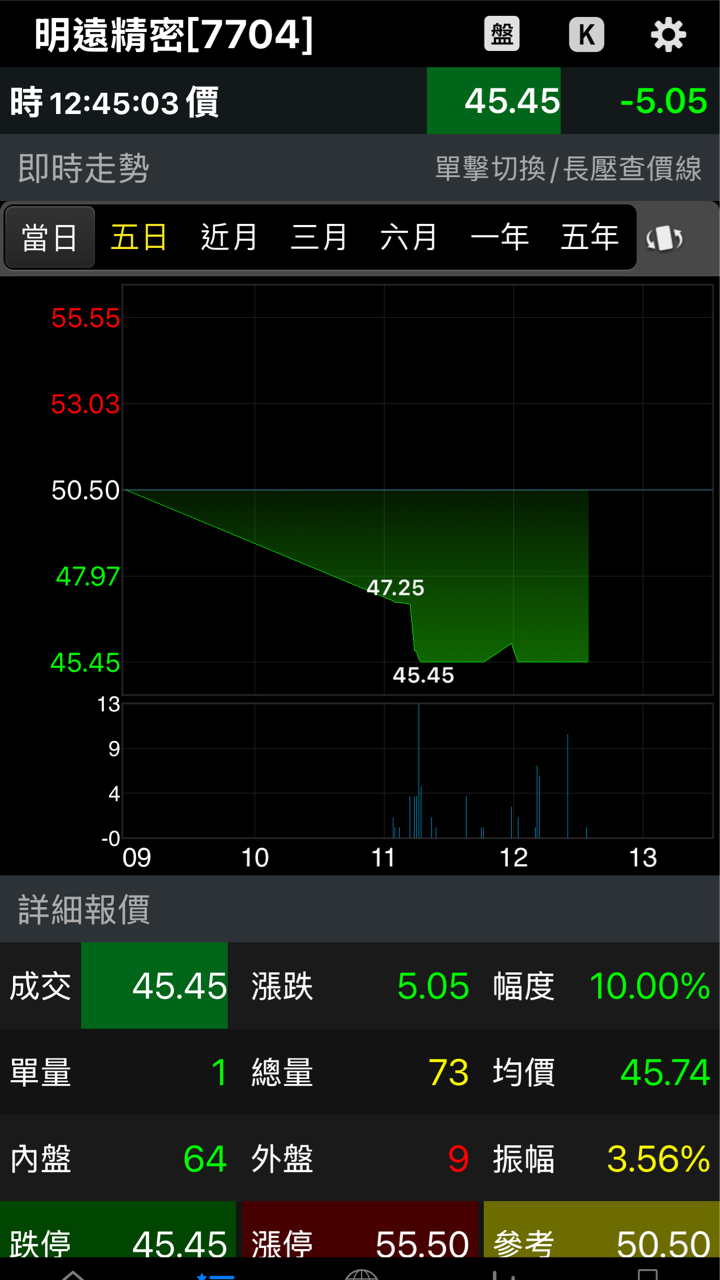Tap the rotate screen icon

point(665,239)
